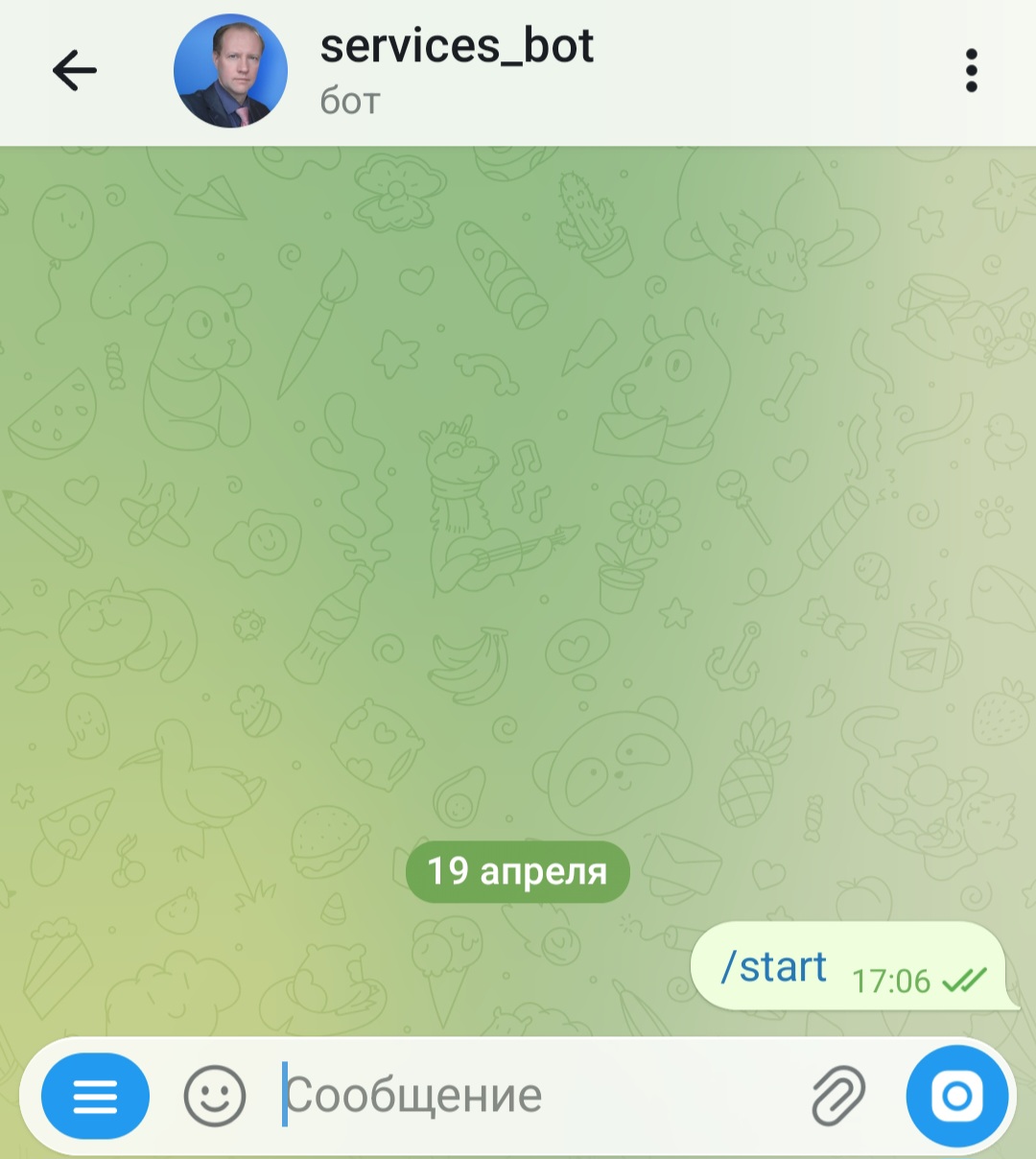Tap the /start command in the message
Image resolution: width=1036 pixels, height=1159 pixels.
click(774, 967)
